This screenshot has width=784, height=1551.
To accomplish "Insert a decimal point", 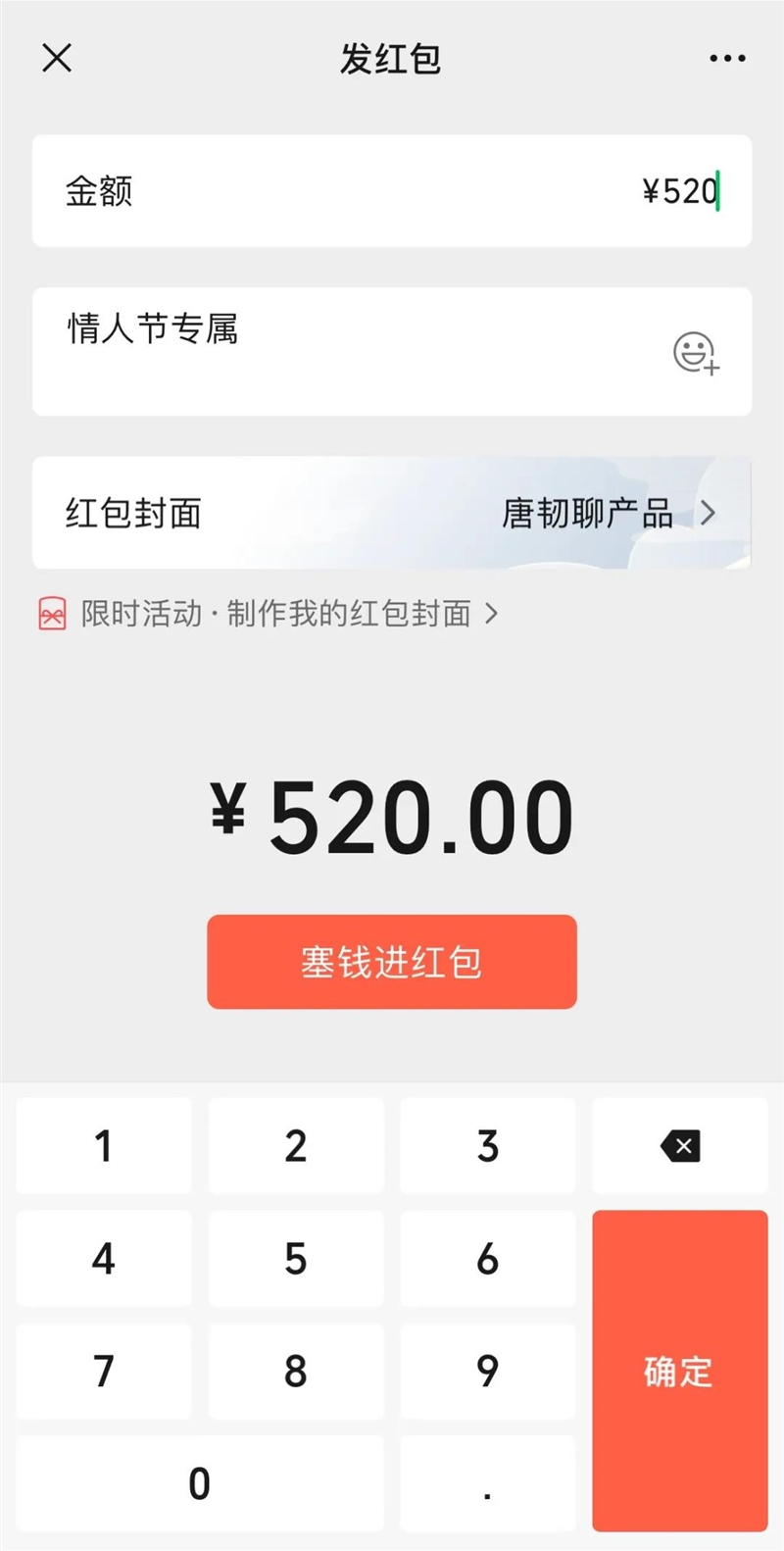I will coord(488,1484).
